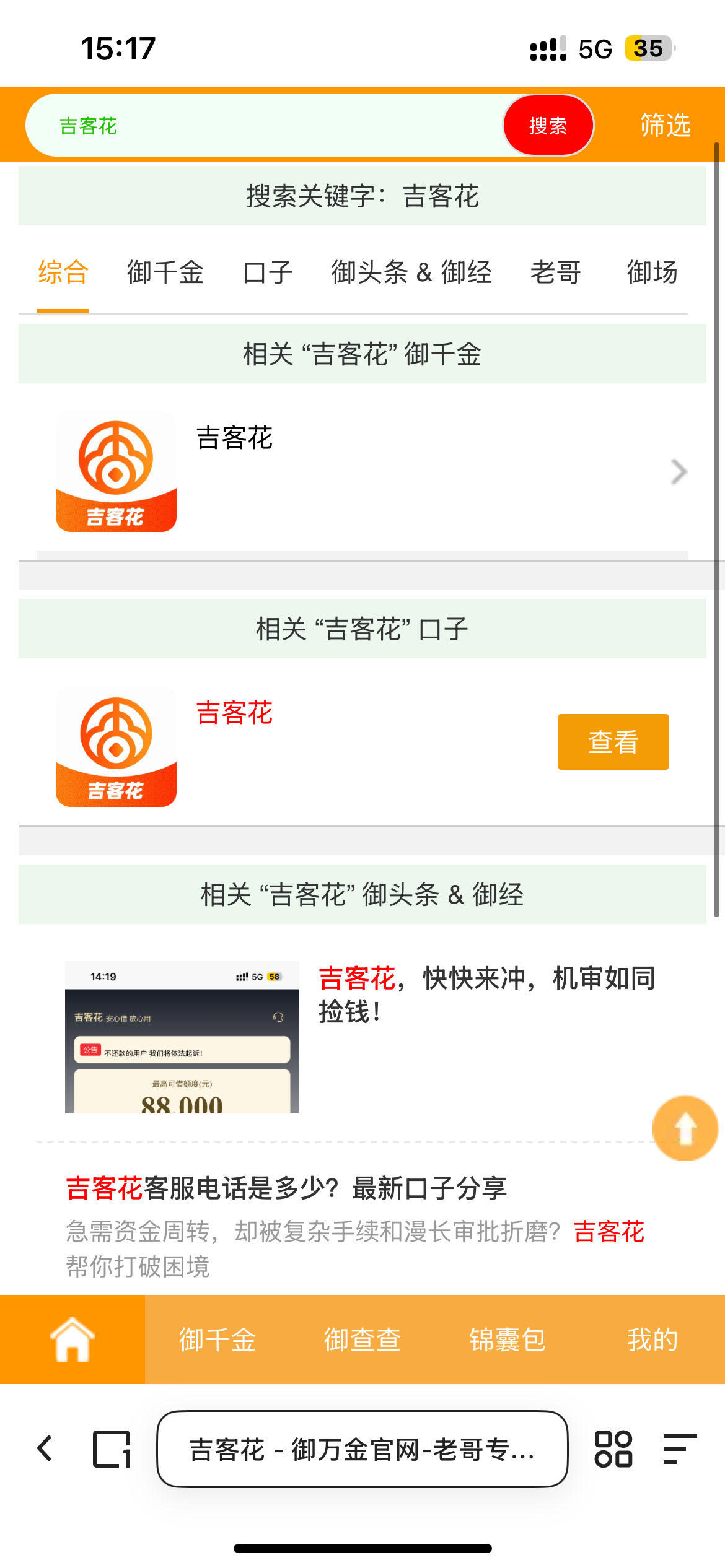Open the browser address bar showing 吉客花

(362, 1449)
